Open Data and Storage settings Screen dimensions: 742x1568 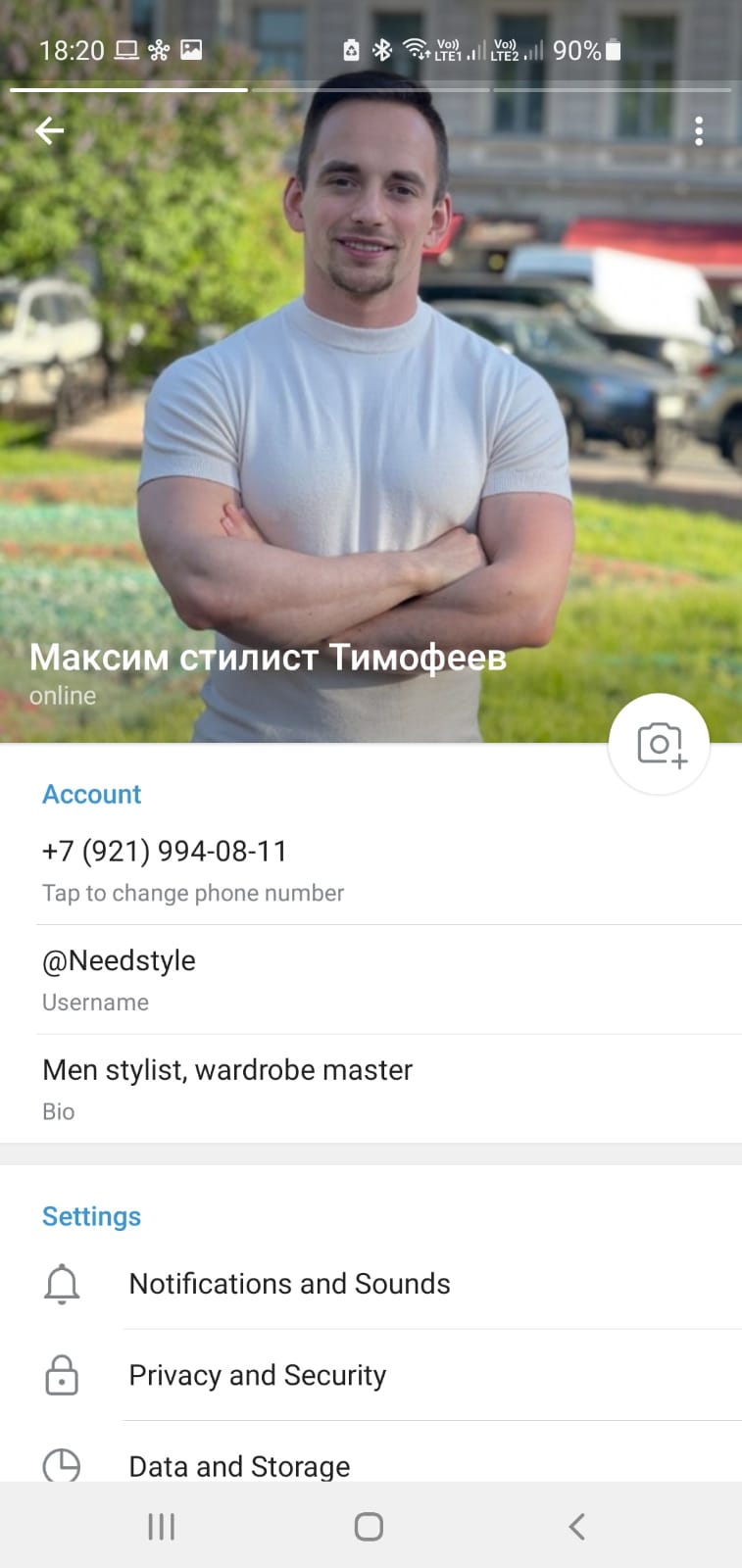tap(371, 1457)
